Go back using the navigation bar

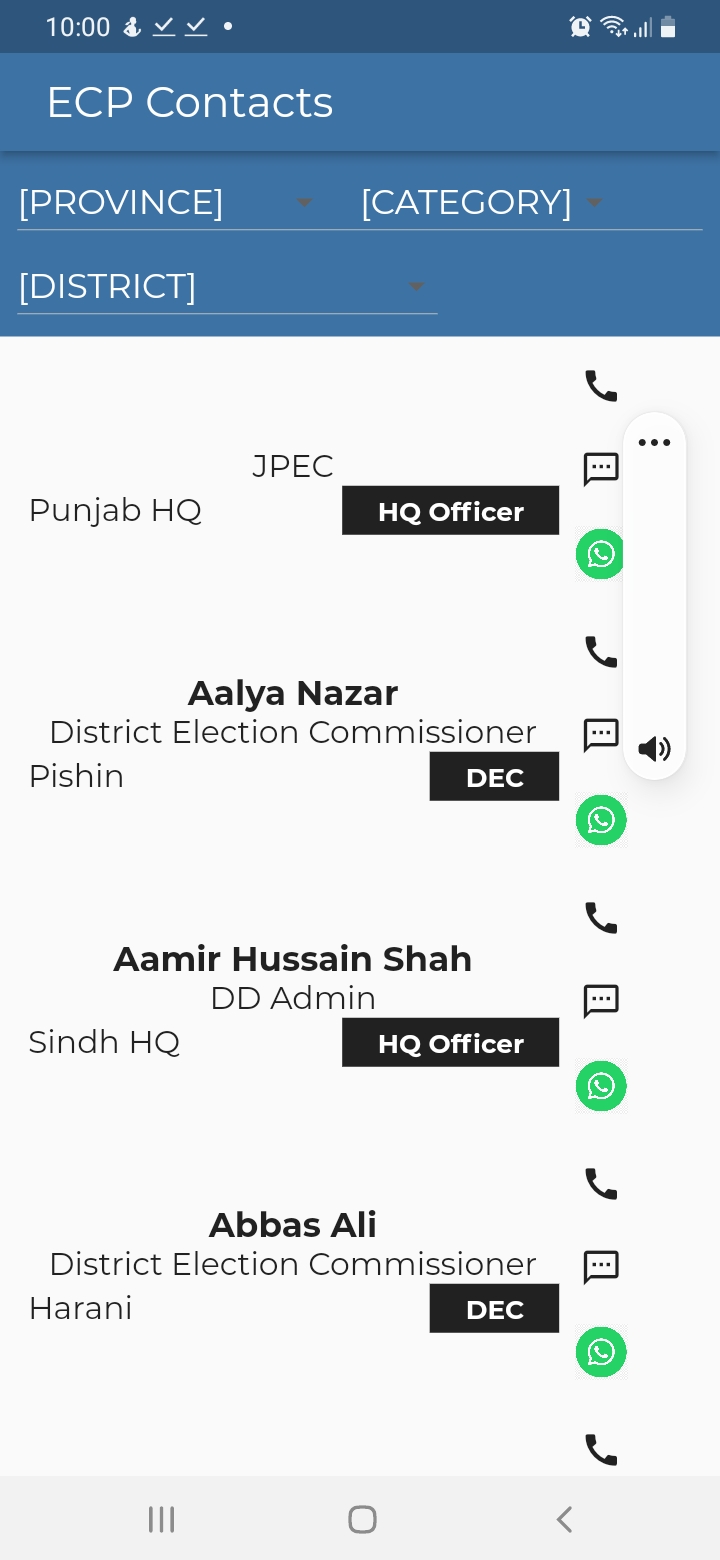pos(564,1519)
